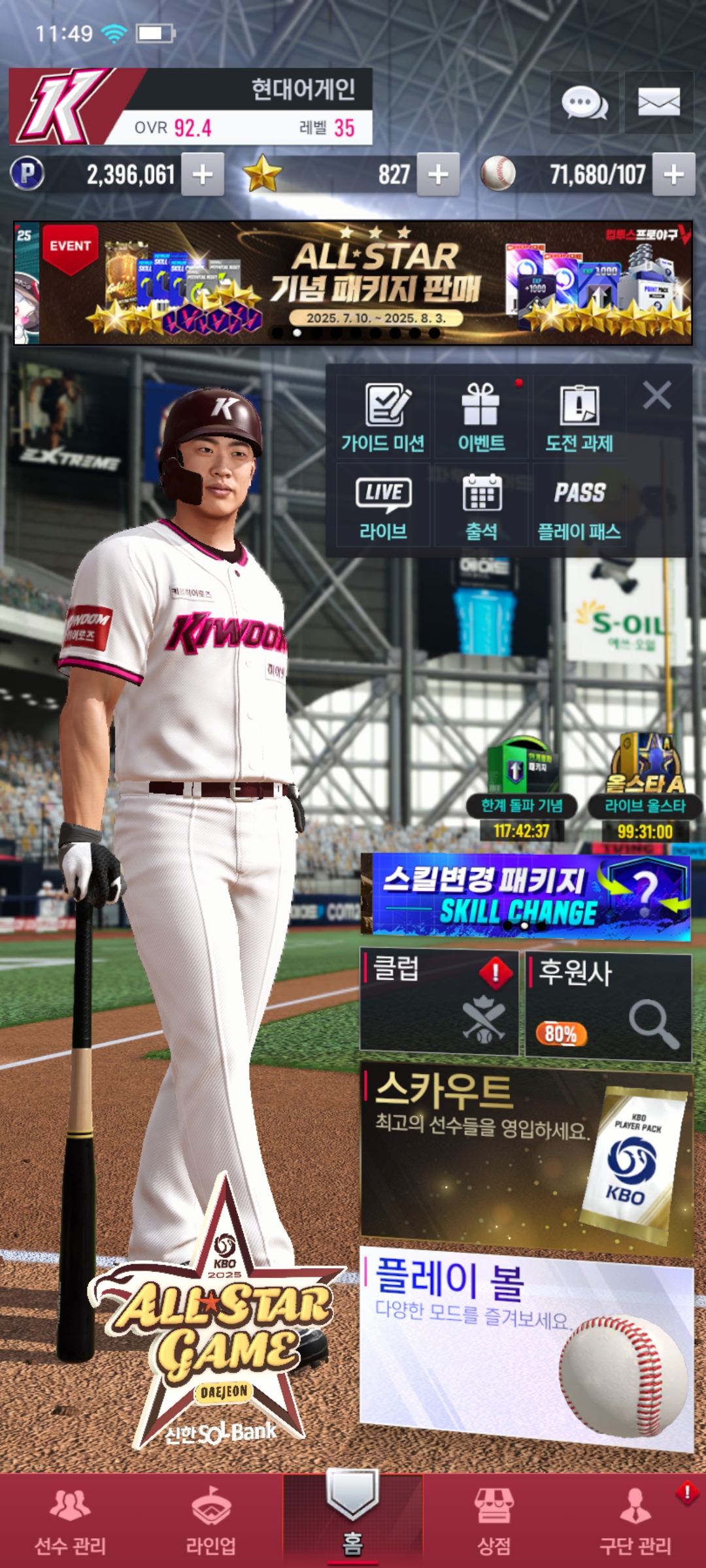The height and width of the screenshot is (1568, 706).
Task: Start 플레이 볼 game modes
Action: [x=526, y=1346]
